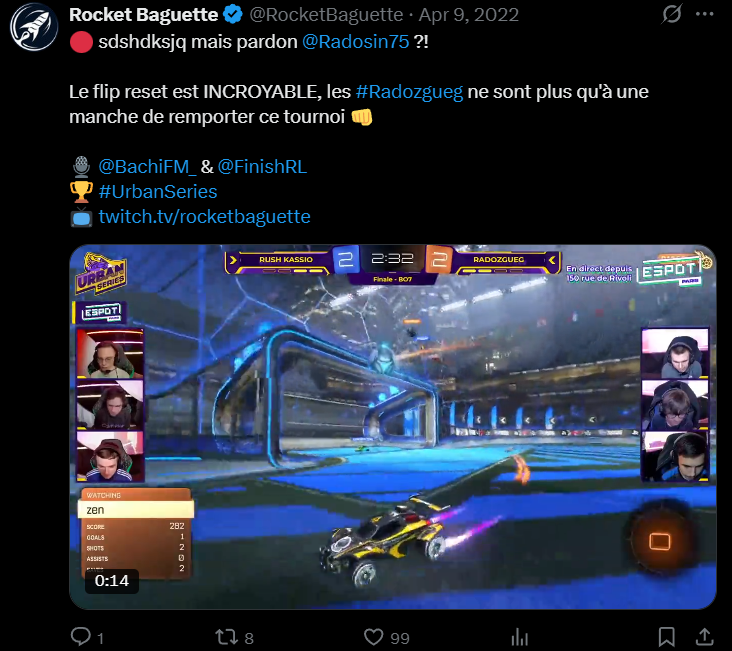
Task: Like the flip reset post
Action: (x=373, y=637)
